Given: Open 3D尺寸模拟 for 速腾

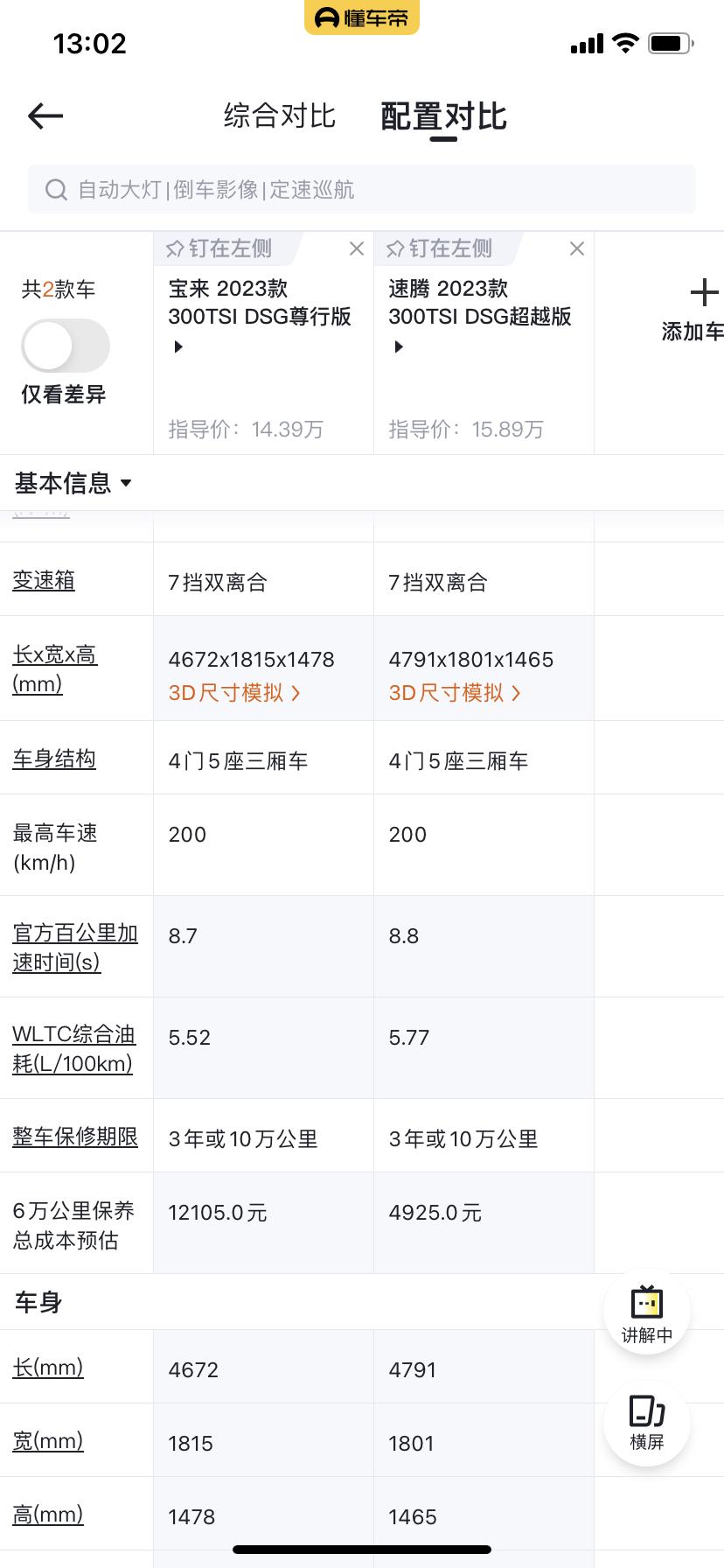Looking at the screenshot, I should tap(455, 693).
